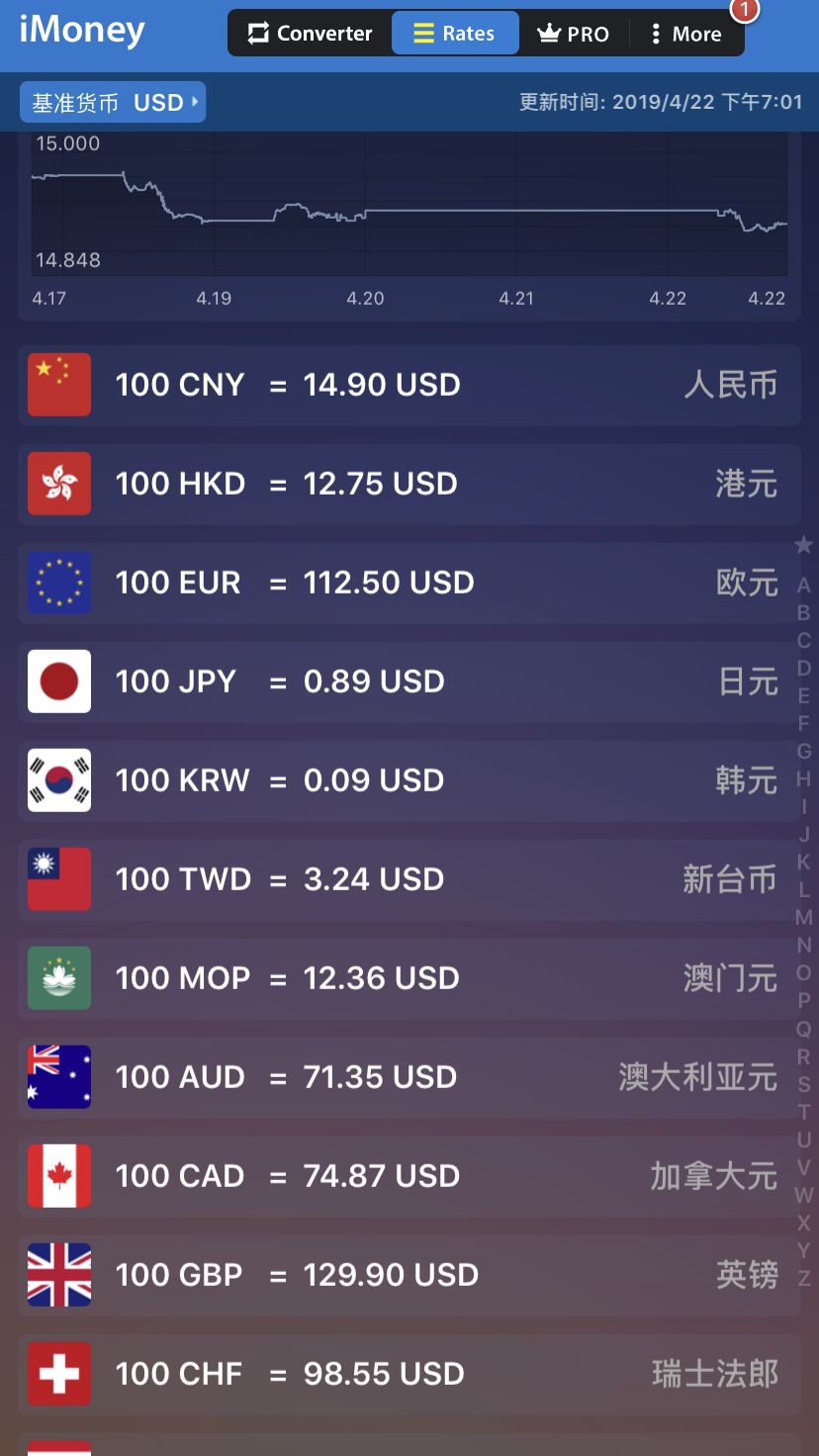Open the 基准货币 USD base currency selector
The image size is (819, 1456).
(112, 102)
